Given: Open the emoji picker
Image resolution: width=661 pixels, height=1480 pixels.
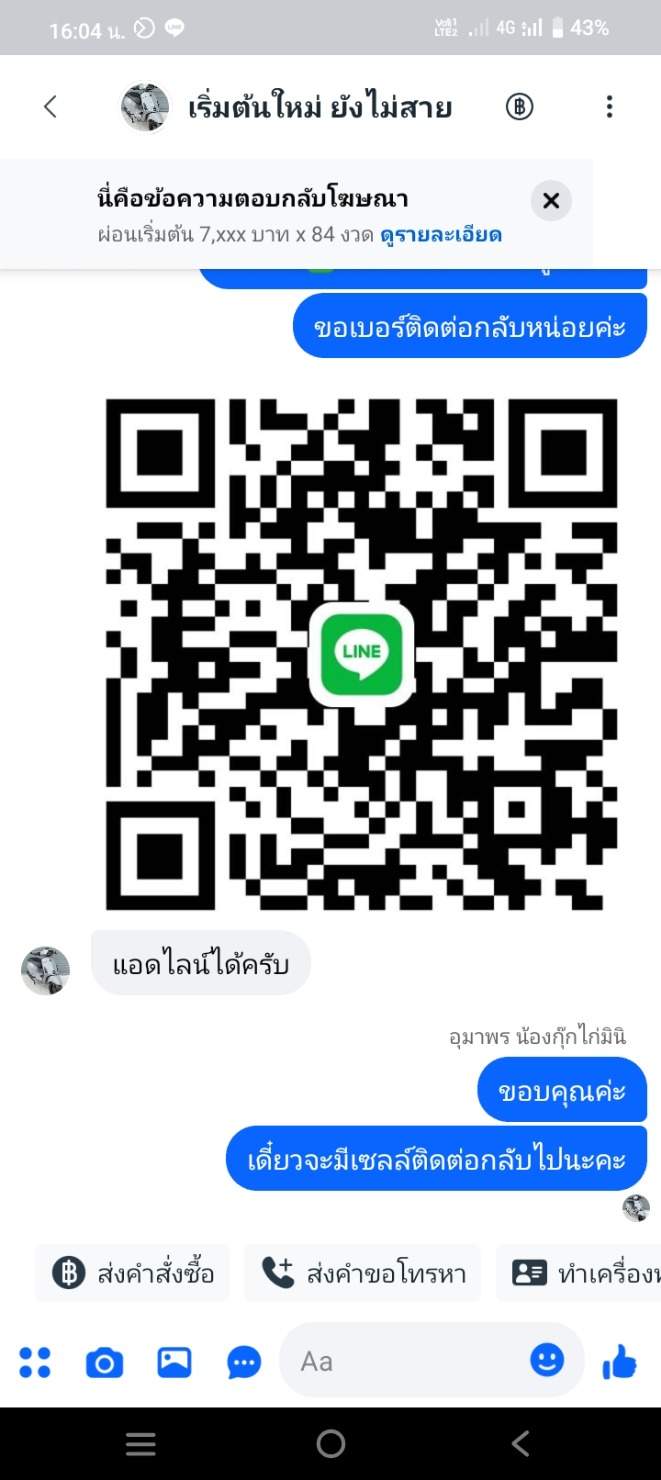Looking at the screenshot, I should click(x=547, y=1360).
